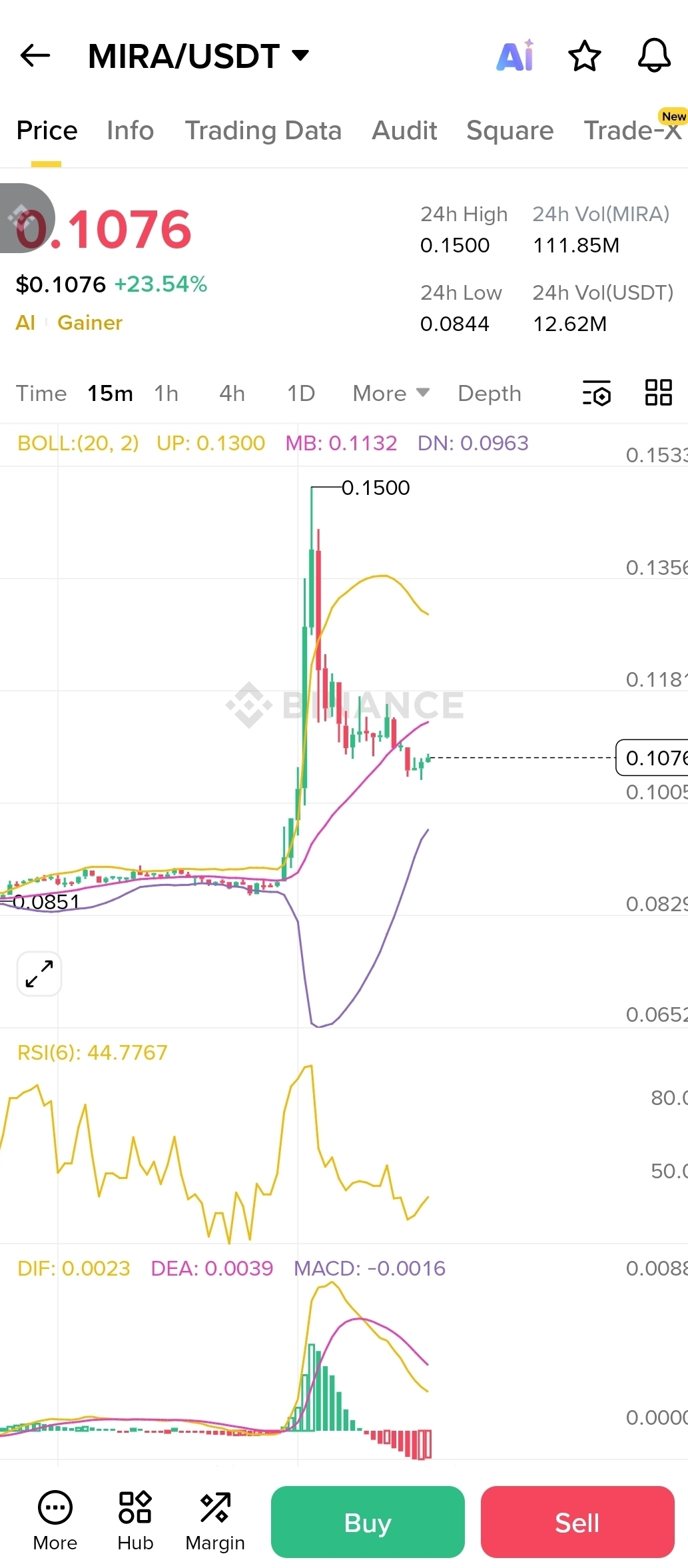Viewport: 688px width, 1568px height.
Task: Expand the More intervals dropdown
Action: (x=391, y=394)
